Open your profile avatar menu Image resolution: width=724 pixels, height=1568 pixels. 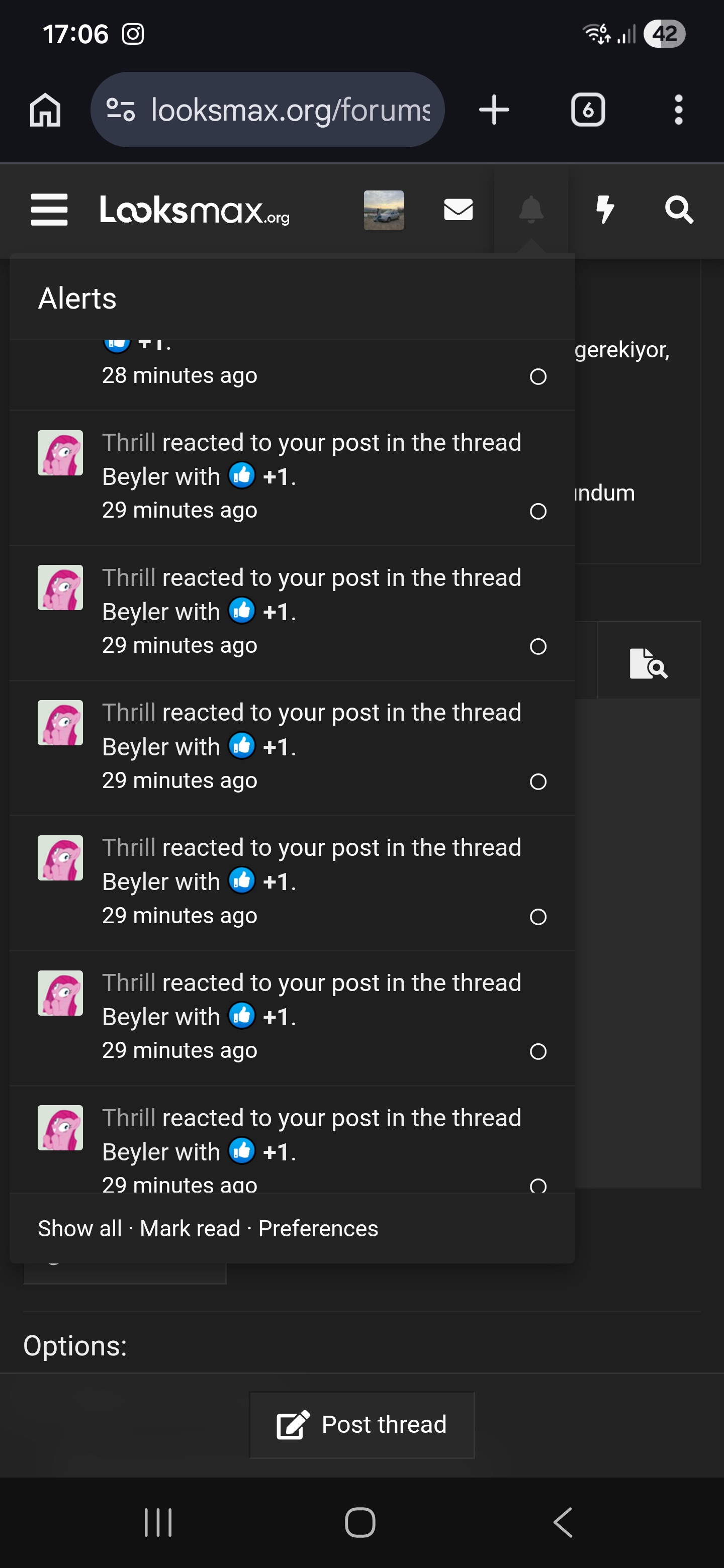point(384,210)
